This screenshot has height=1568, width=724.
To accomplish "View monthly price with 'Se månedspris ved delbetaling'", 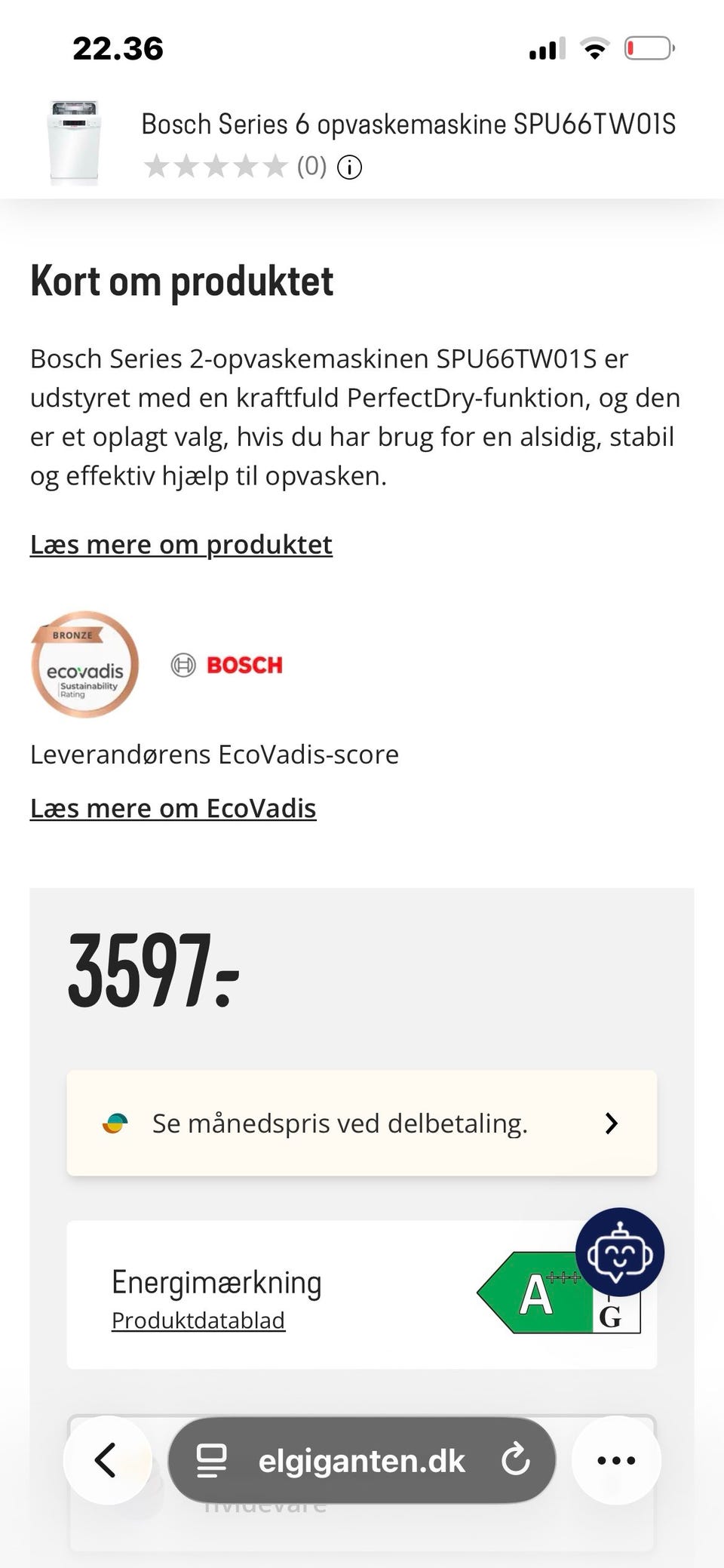I will (362, 1123).
